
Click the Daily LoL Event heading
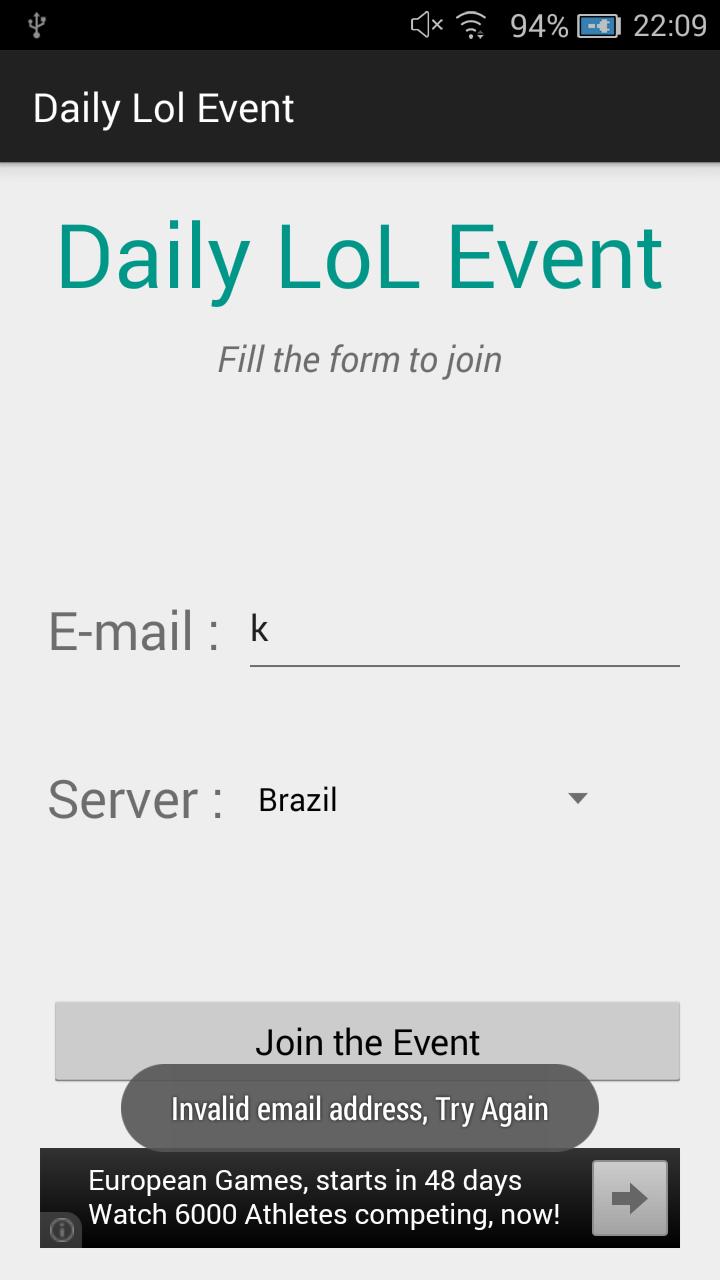tap(359, 253)
